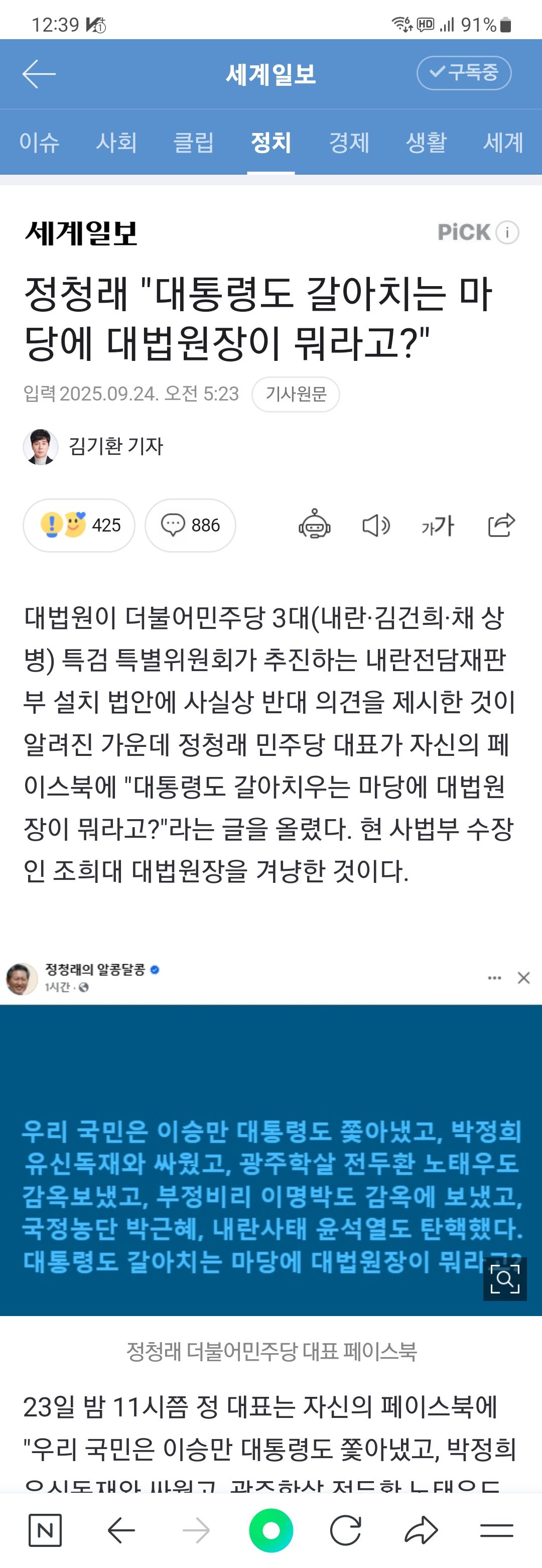Share this article via share icon
Screen dimensions: 542x1568
point(501,525)
